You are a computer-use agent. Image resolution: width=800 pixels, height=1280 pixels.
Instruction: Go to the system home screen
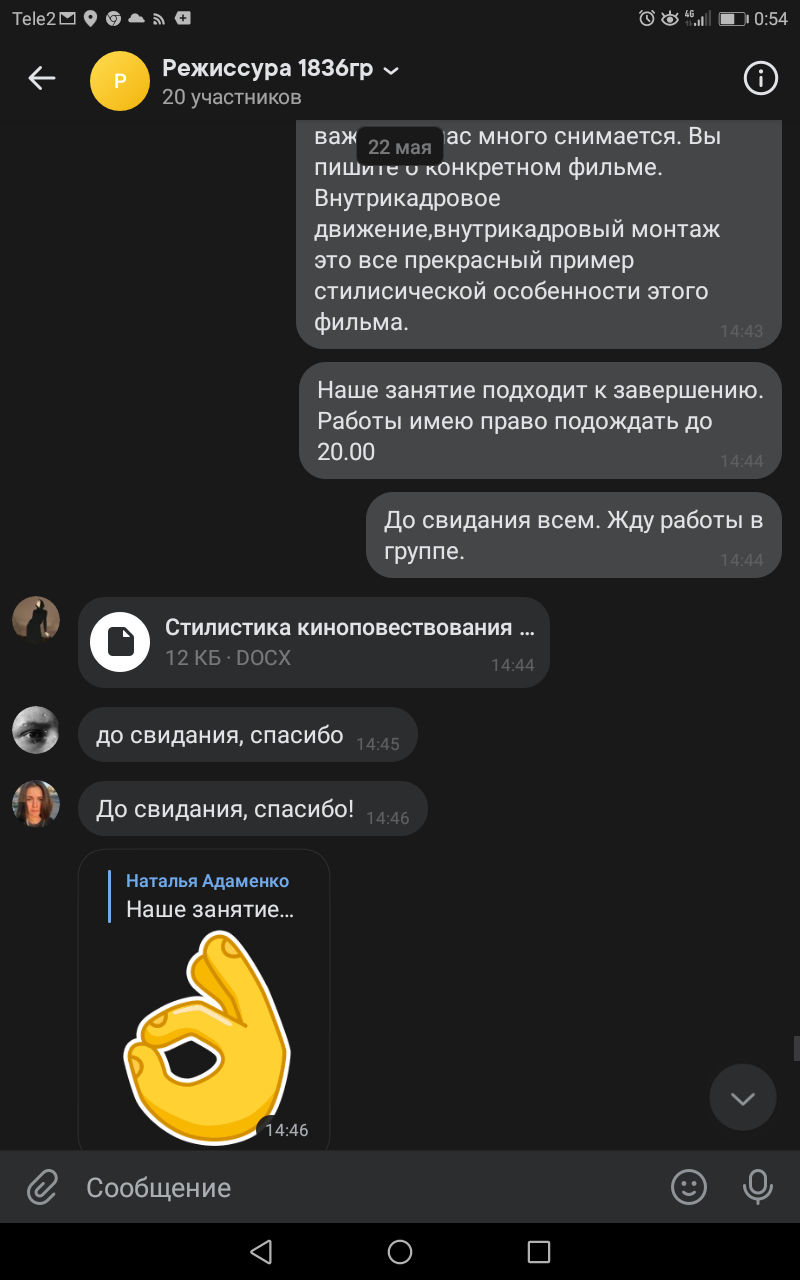click(x=400, y=1251)
